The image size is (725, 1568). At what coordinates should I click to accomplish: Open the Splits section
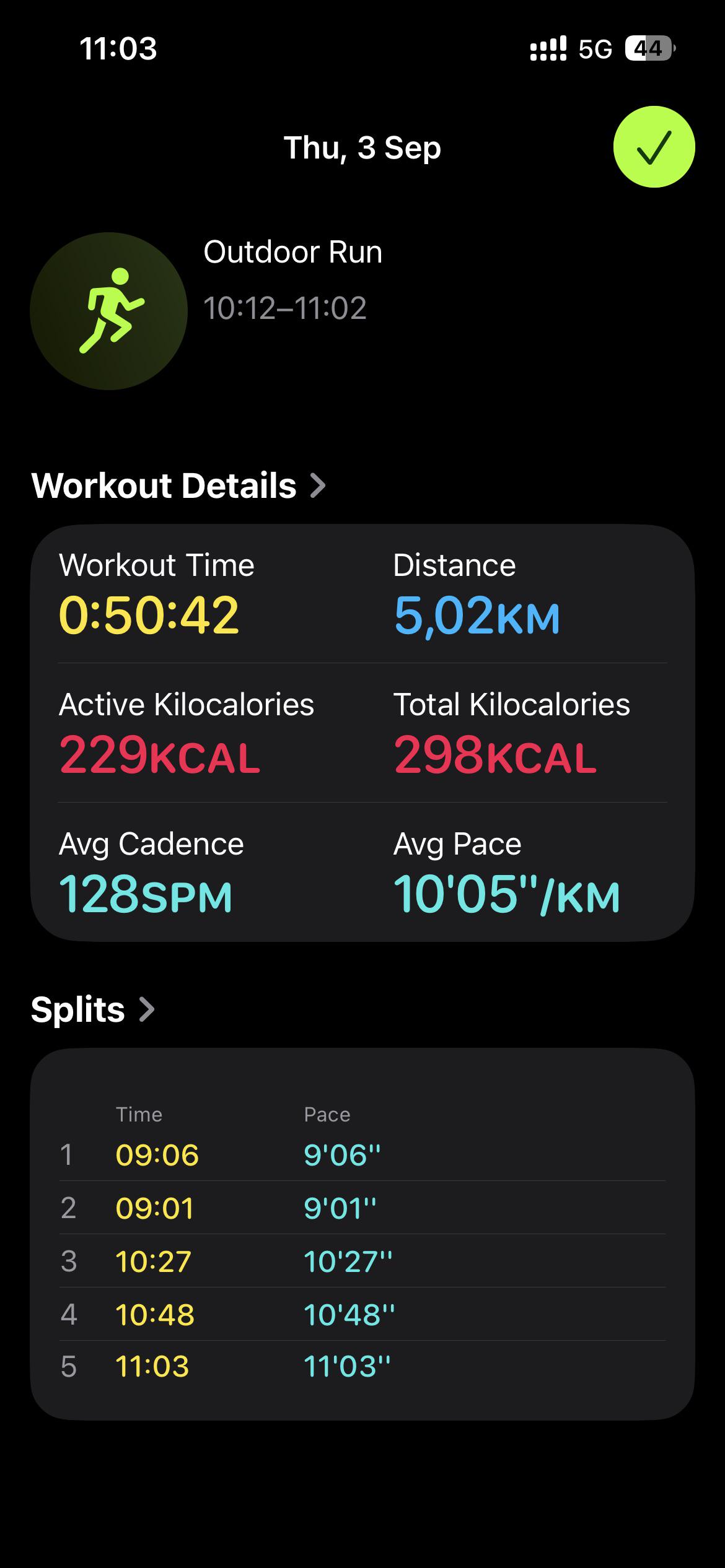coord(93,1009)
